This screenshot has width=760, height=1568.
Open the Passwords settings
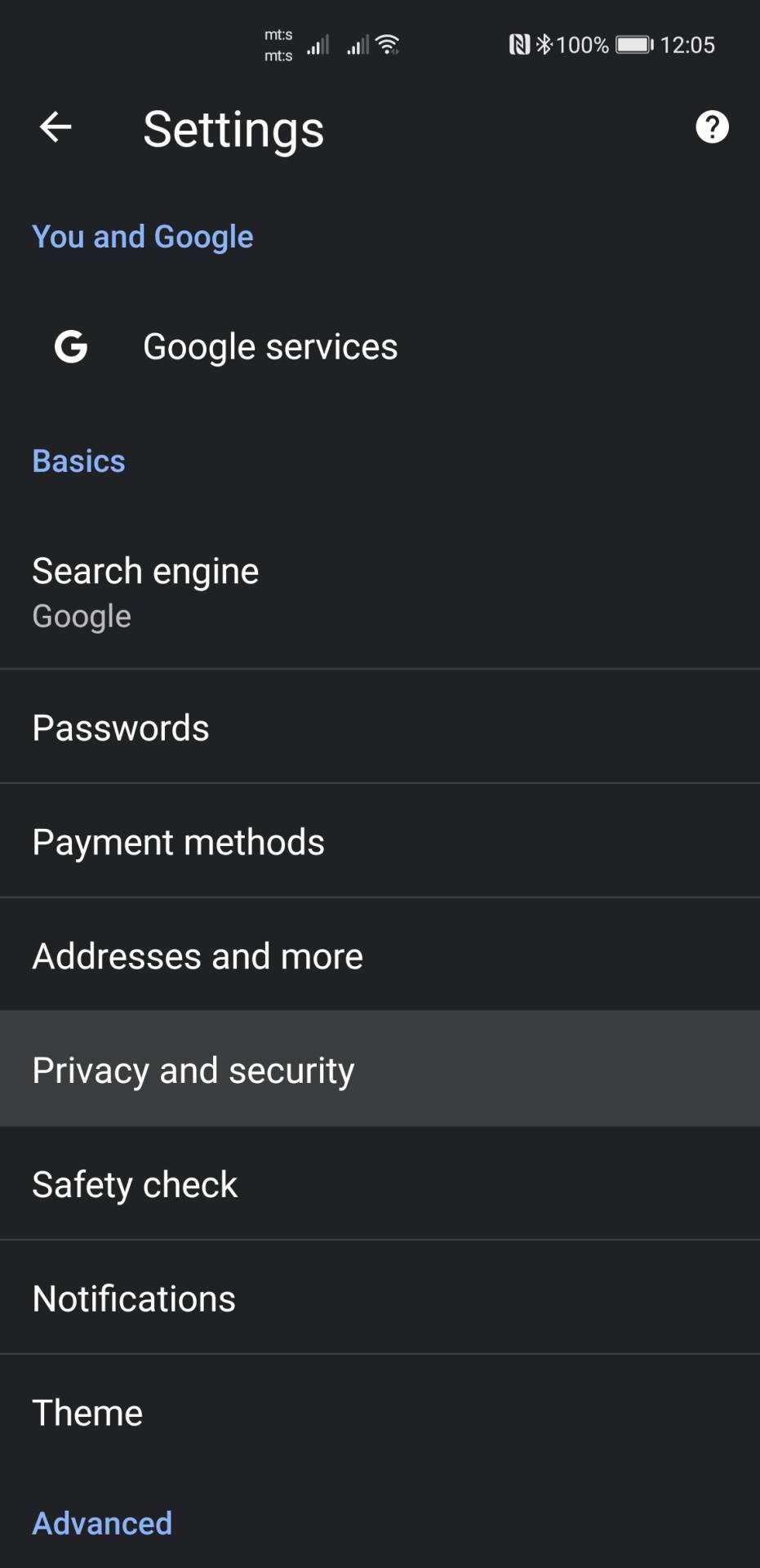pos(121,726)
